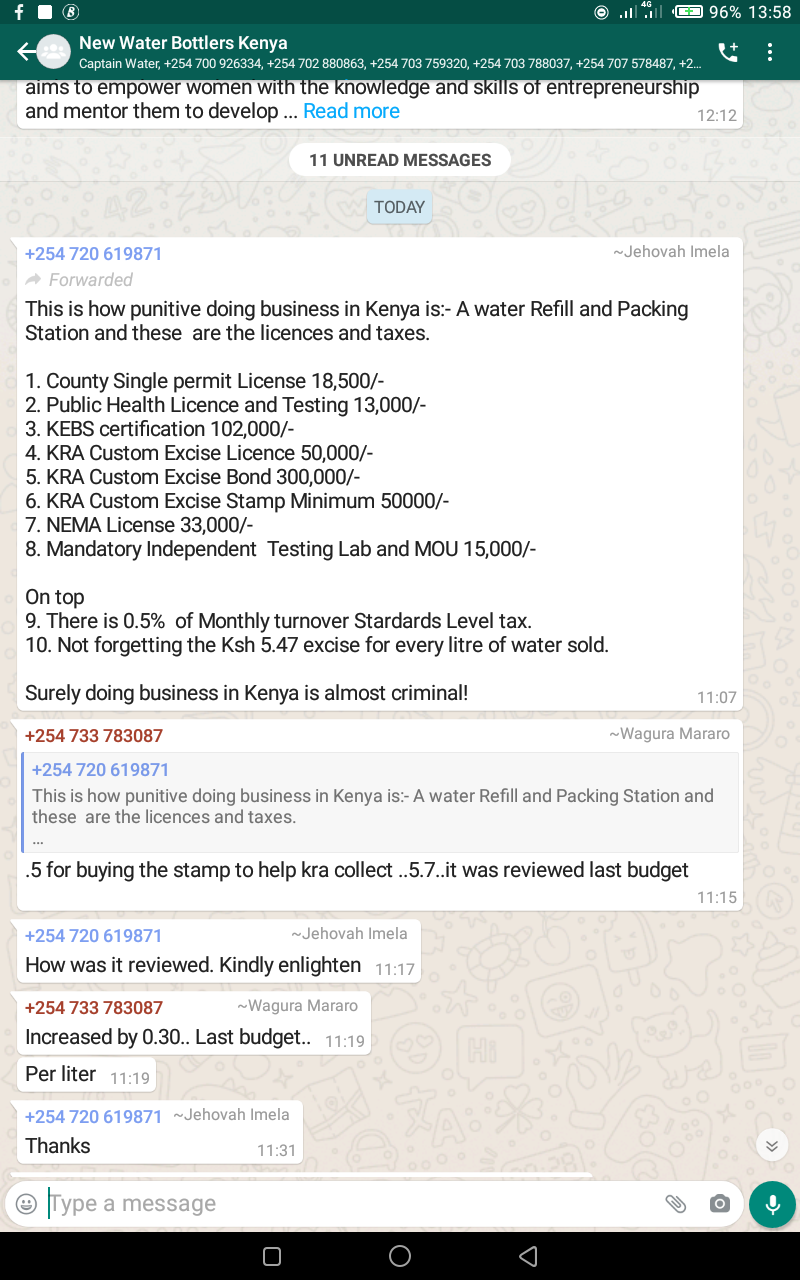Attach a file with the paperclip
Screen dimensions: 800x1280
676,1204
